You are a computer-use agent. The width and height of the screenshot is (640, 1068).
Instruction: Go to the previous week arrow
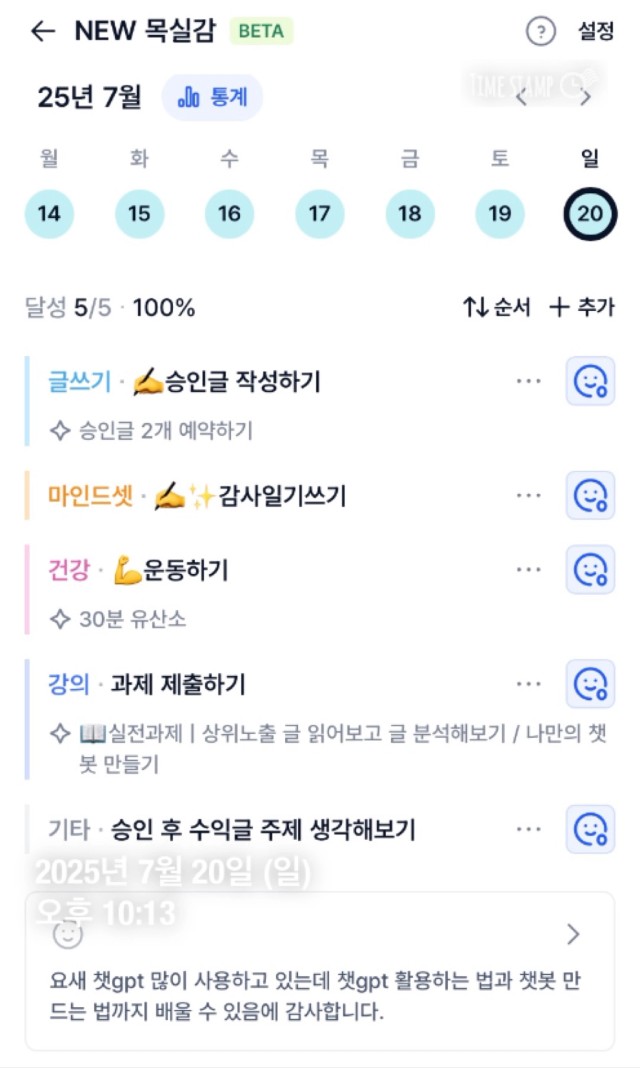[521, 98]
